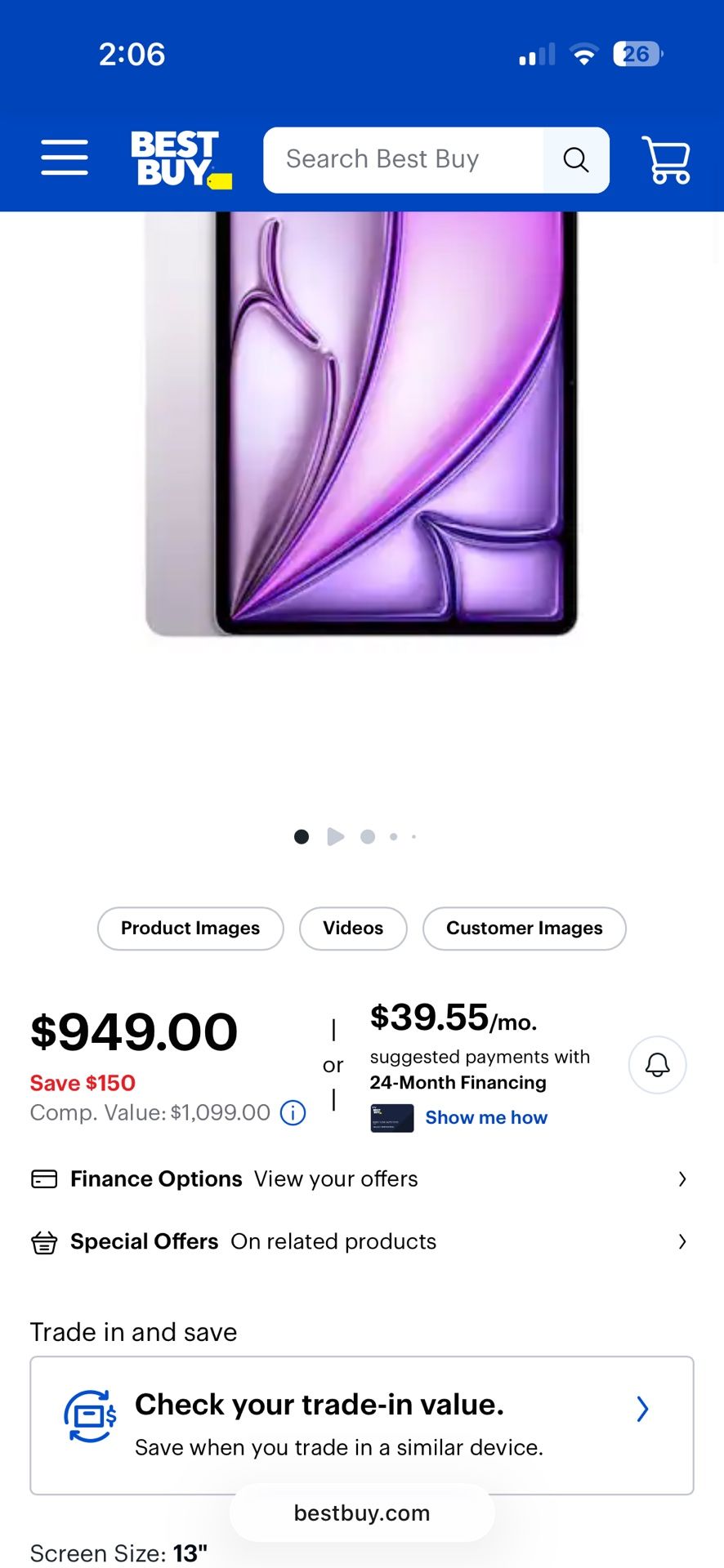Click the Best Buy credit card icon

pyautogui.click(x=391, y=1117)
